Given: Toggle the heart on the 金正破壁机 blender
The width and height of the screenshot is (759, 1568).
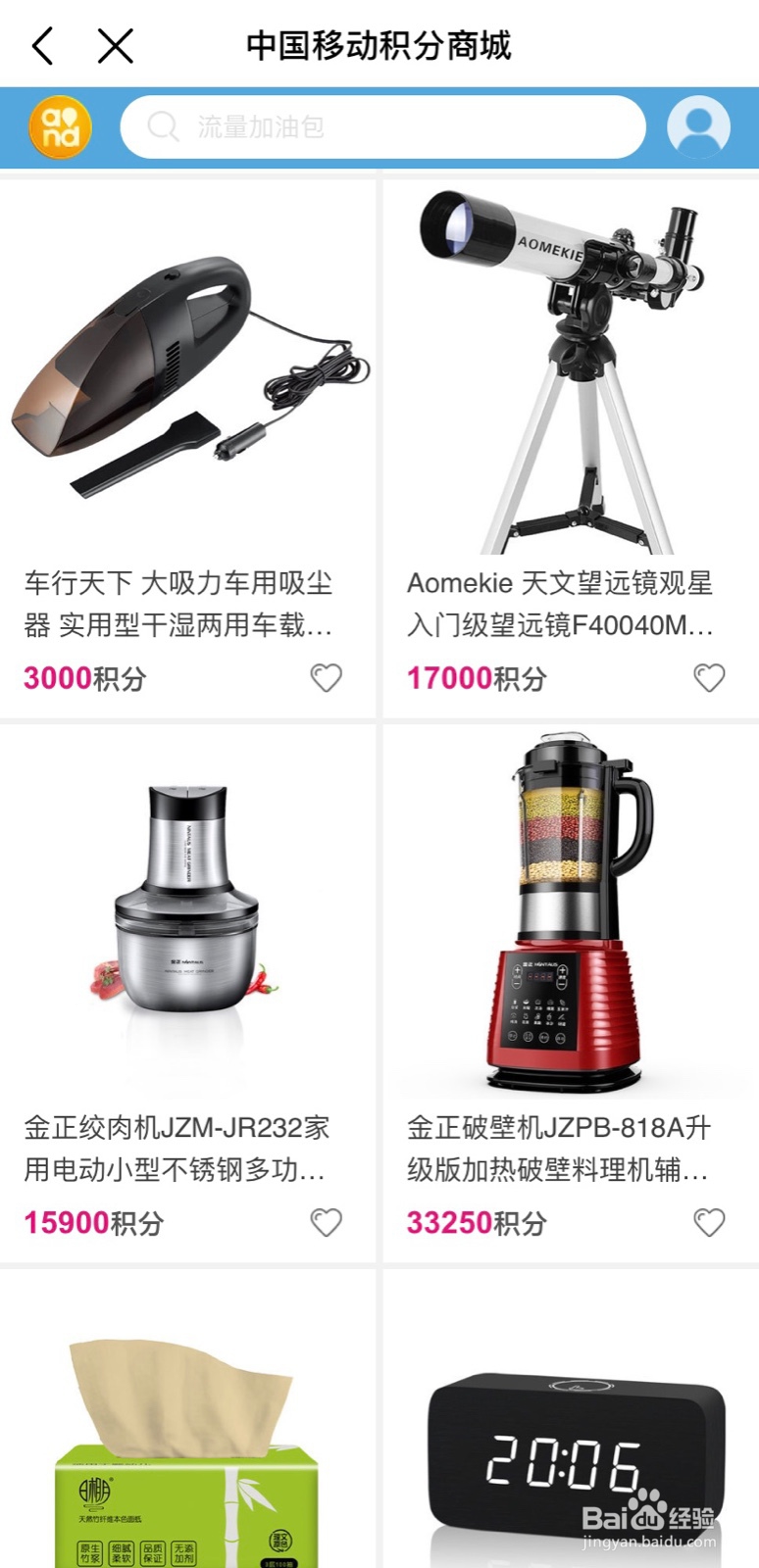Looking at the screenshot, I should 709,1222.
